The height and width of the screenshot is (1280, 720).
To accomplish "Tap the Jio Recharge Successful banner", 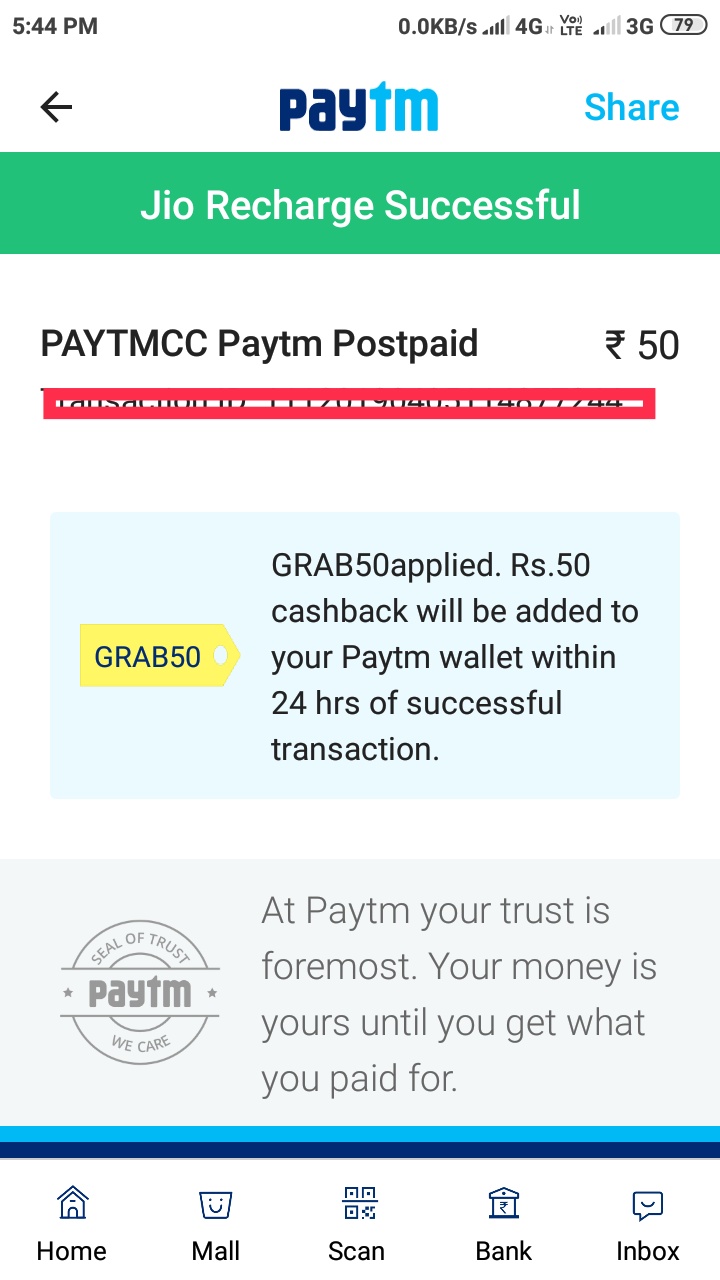I will tap(360, 203).
